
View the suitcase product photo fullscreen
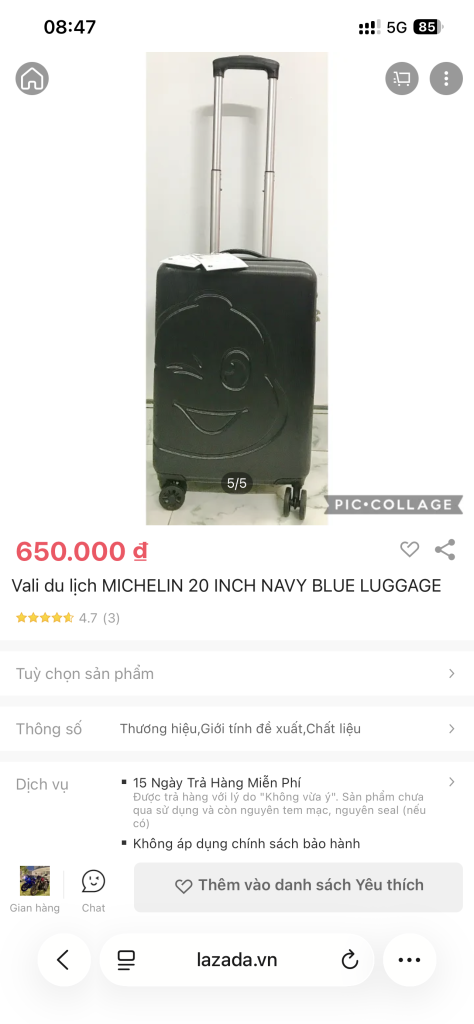click(x=236, y=289)
